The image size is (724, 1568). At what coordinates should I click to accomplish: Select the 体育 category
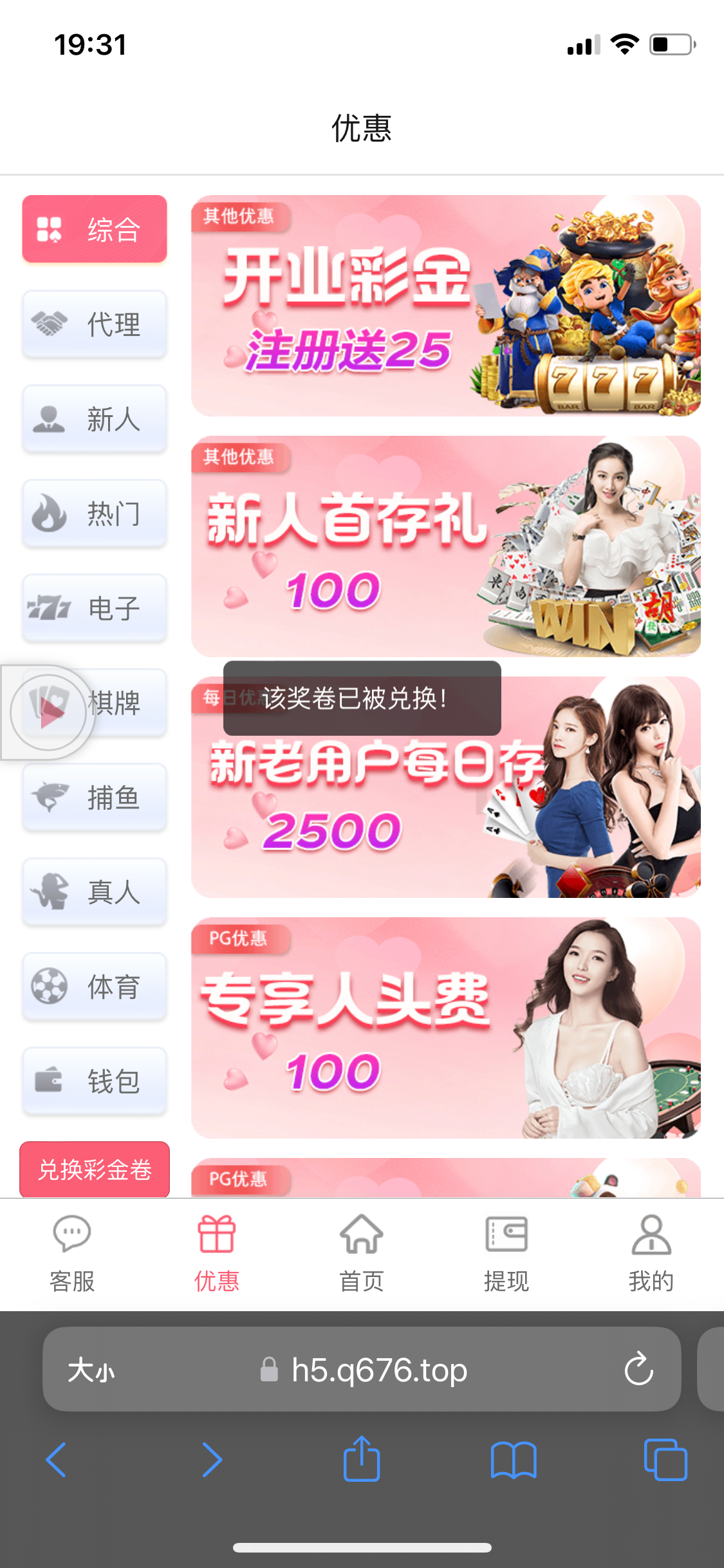pos(95,986)
